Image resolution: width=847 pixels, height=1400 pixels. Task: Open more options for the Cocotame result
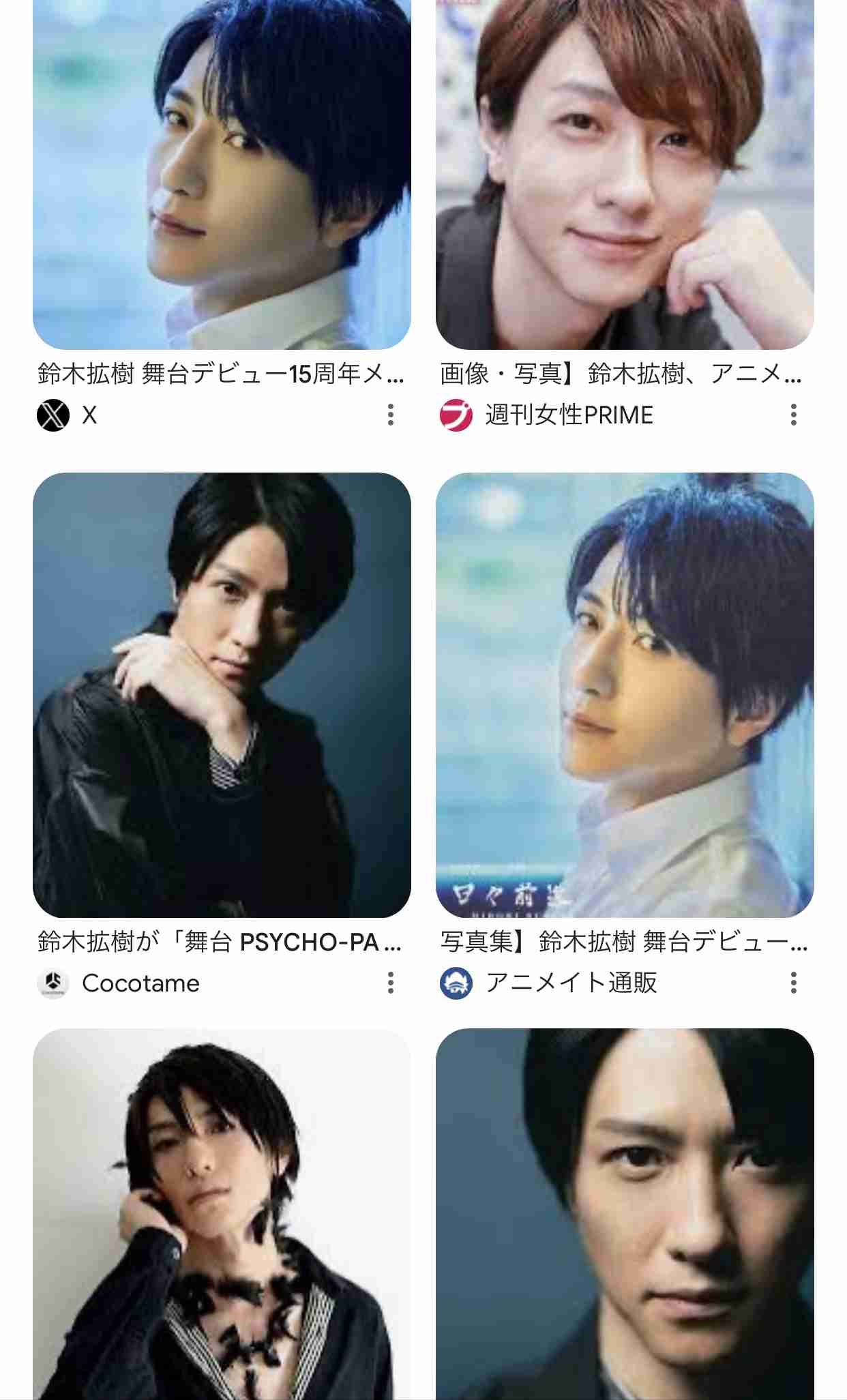tap(391, 983)
